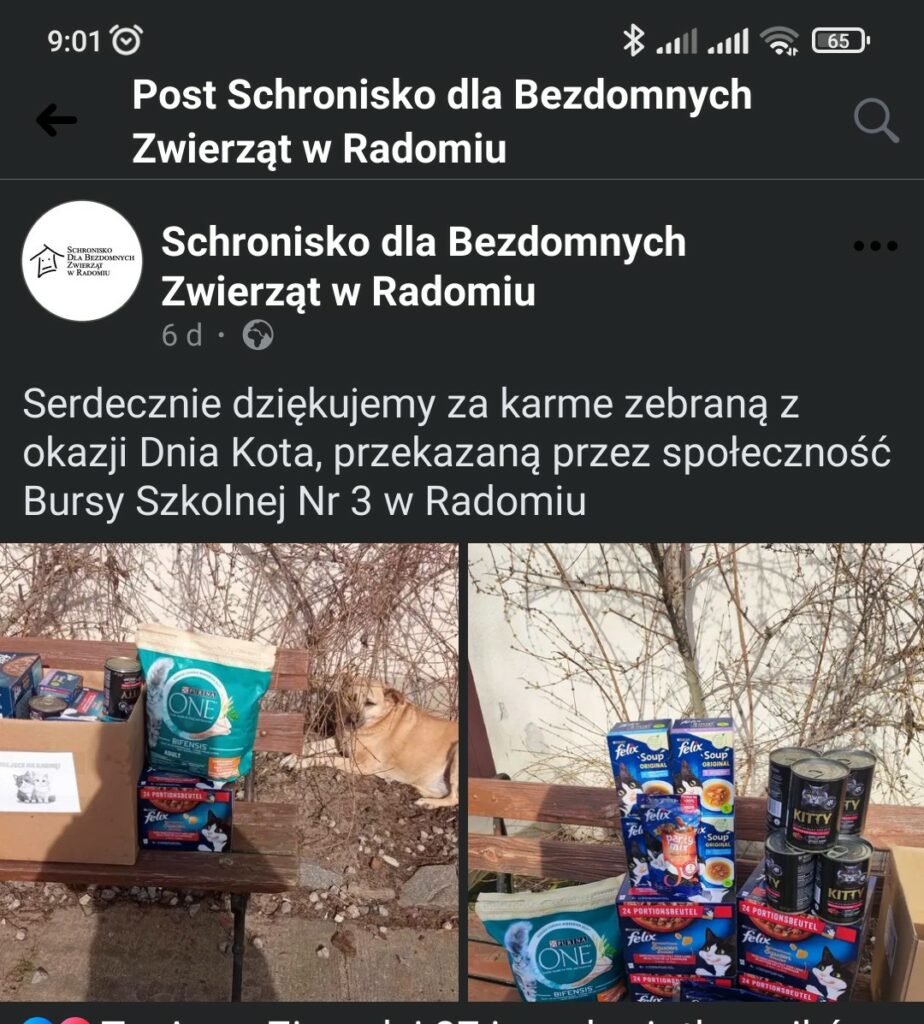Go back using the arrow
The image size is (924, 1024).
pyautogui.click(x=56, y=121)
